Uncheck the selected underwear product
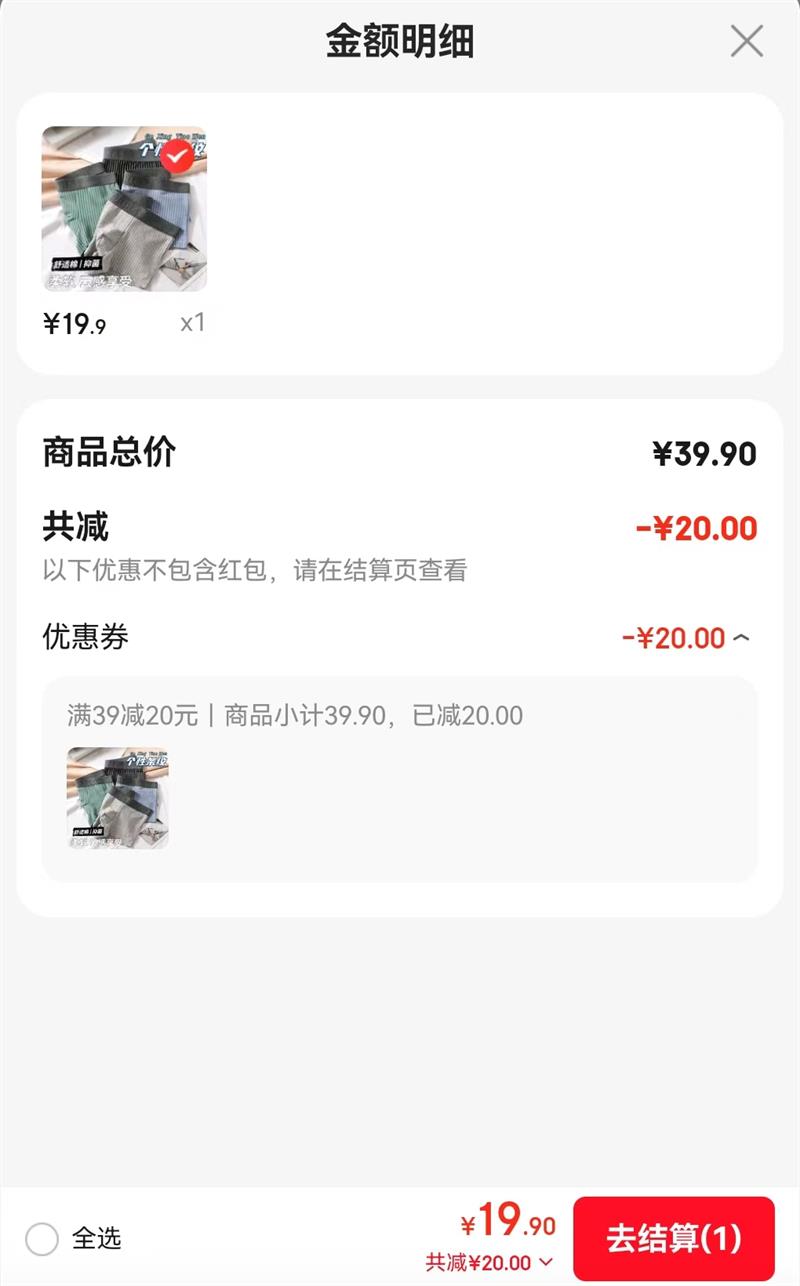 (x=179, y=156)
